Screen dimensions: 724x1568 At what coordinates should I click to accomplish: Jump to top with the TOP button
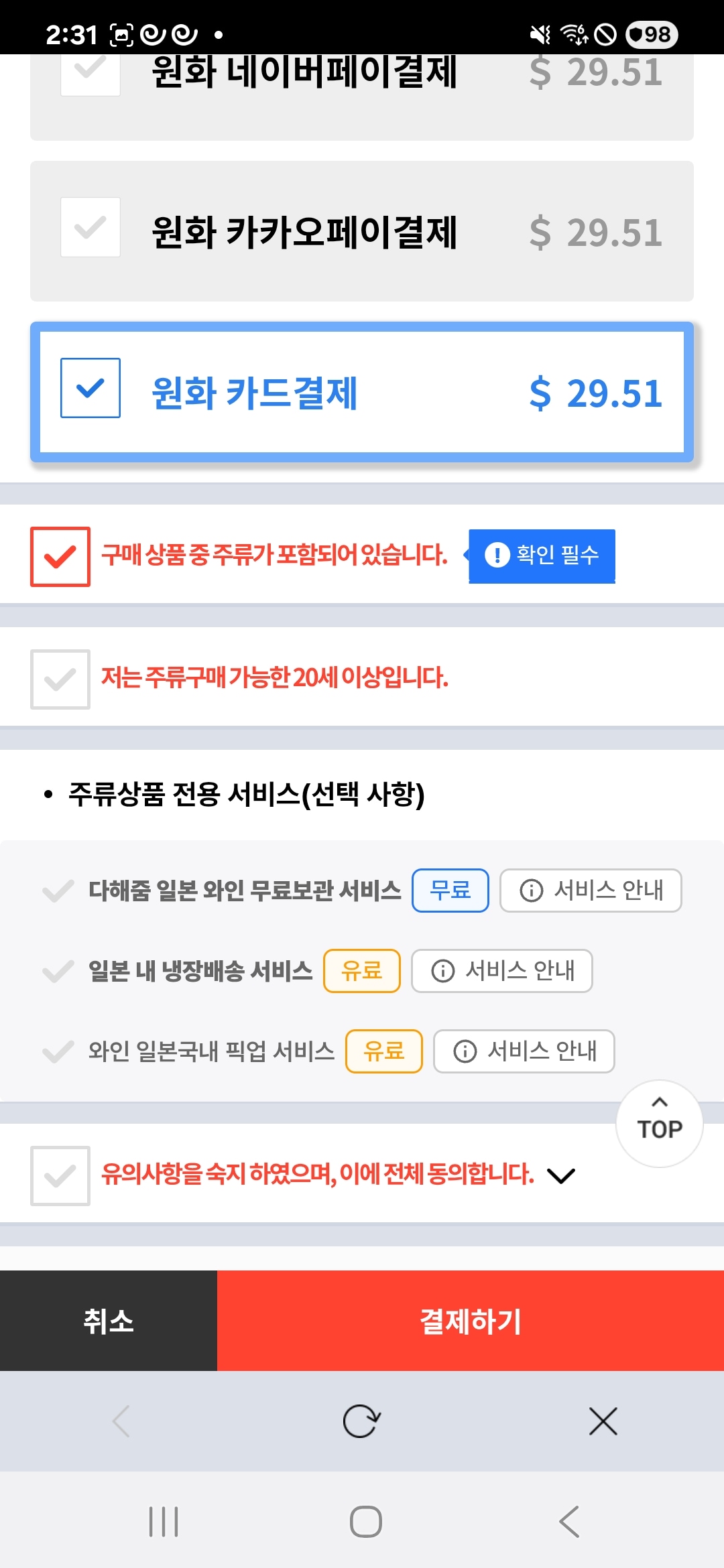(x=659, y=1124)
